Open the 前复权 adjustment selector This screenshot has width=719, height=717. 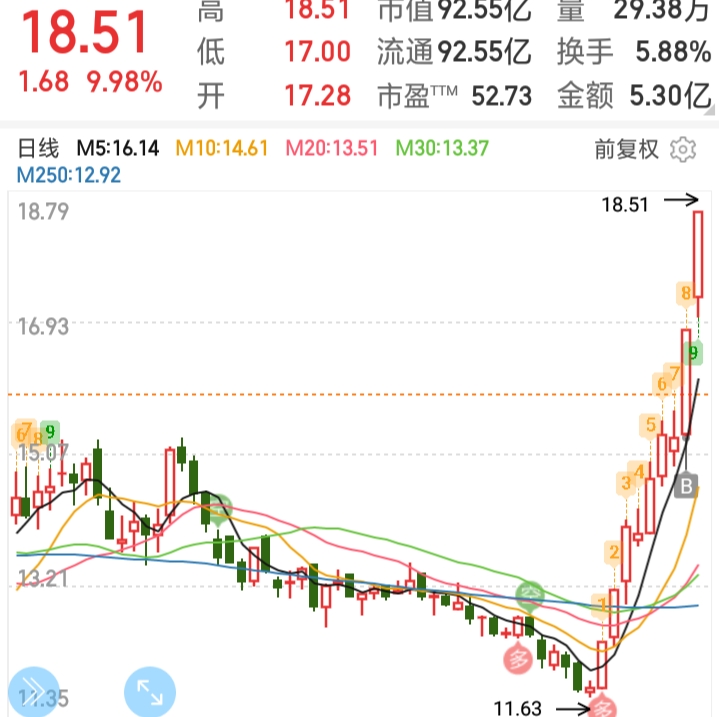[626, 149]
